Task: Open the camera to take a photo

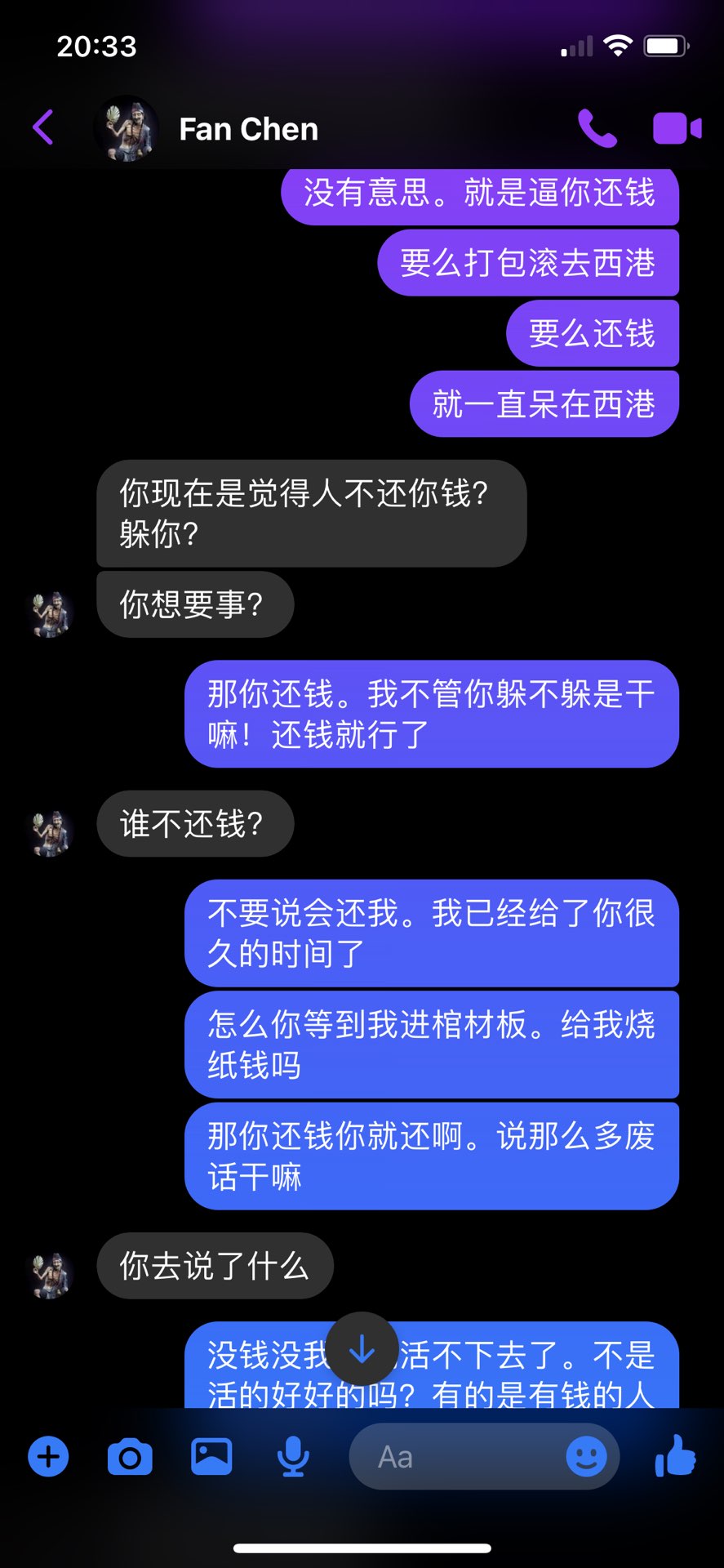Action: coord(130,1457)
